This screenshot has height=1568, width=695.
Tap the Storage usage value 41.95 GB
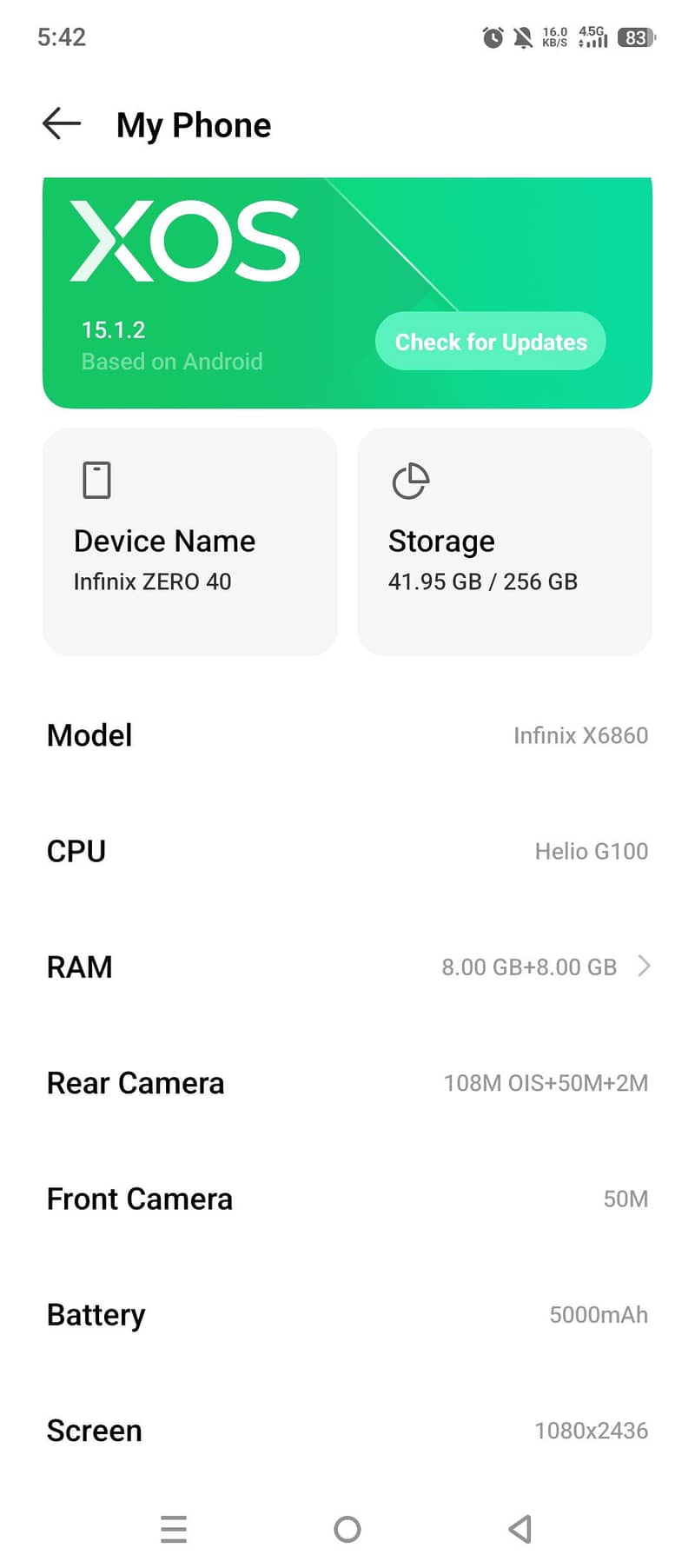pos(483,581)
